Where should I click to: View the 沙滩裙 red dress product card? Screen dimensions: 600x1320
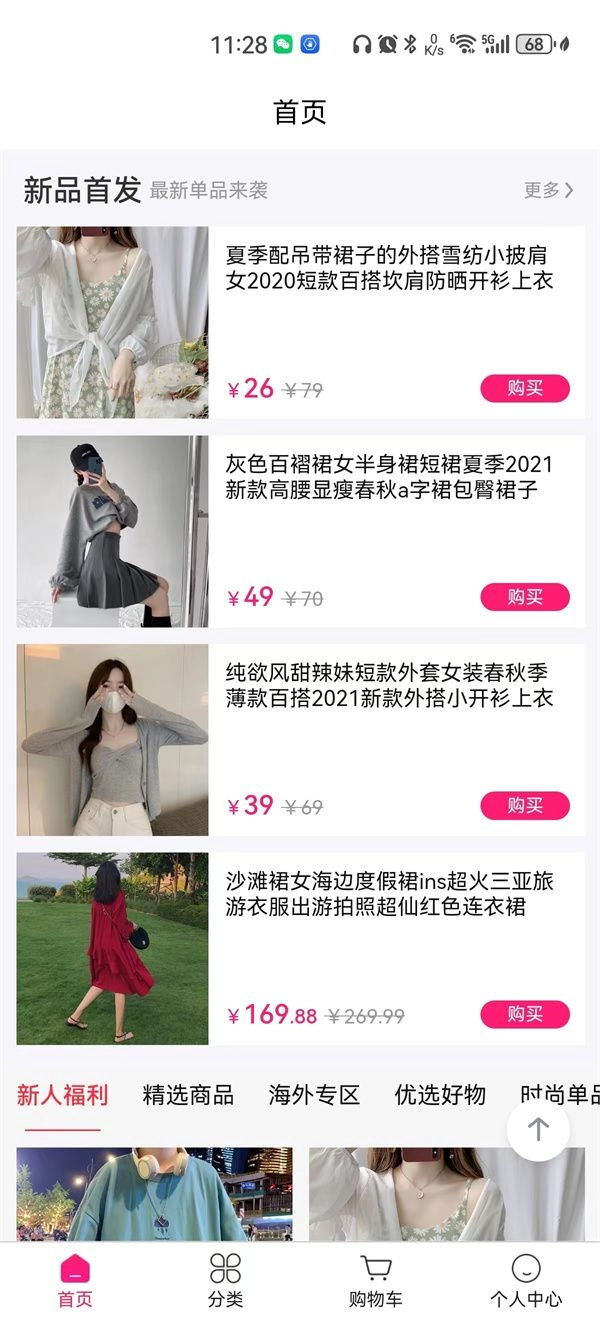(390, 895)
